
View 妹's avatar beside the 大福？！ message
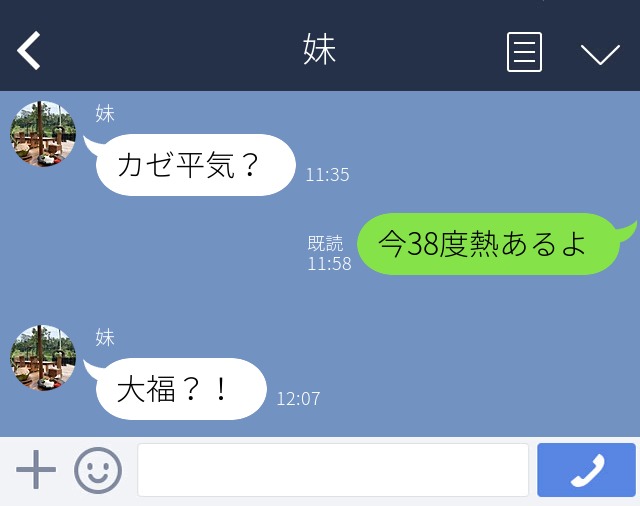pyautogui.click(x=43, y=359)
